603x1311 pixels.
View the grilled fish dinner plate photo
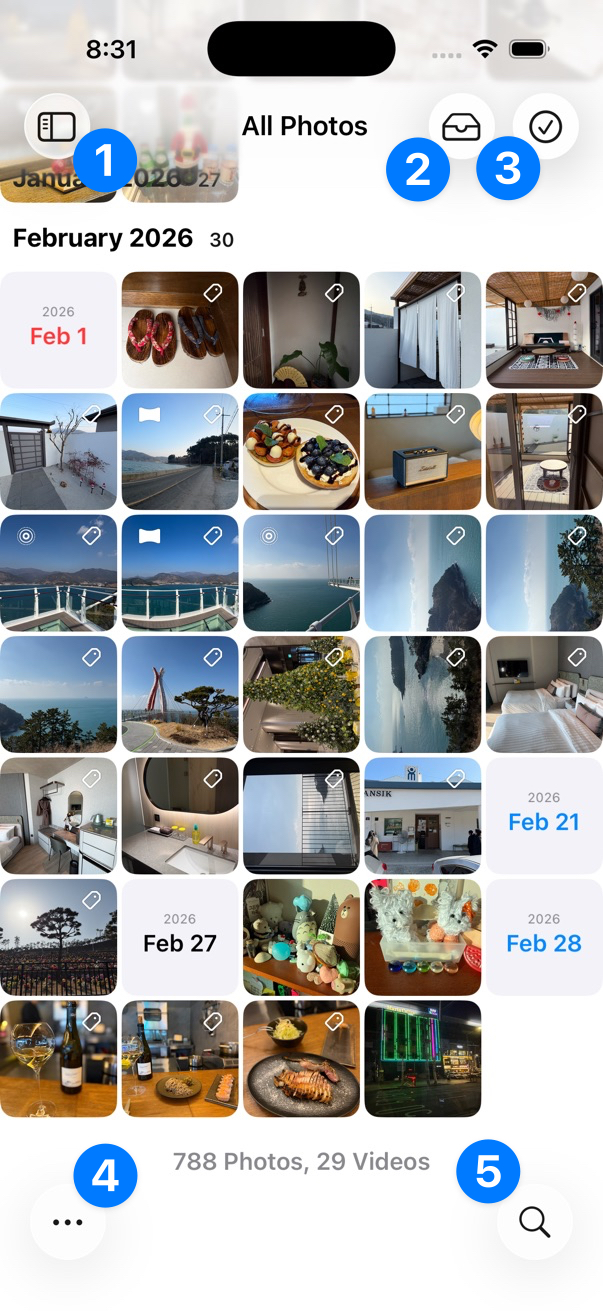click(301, 1058)
